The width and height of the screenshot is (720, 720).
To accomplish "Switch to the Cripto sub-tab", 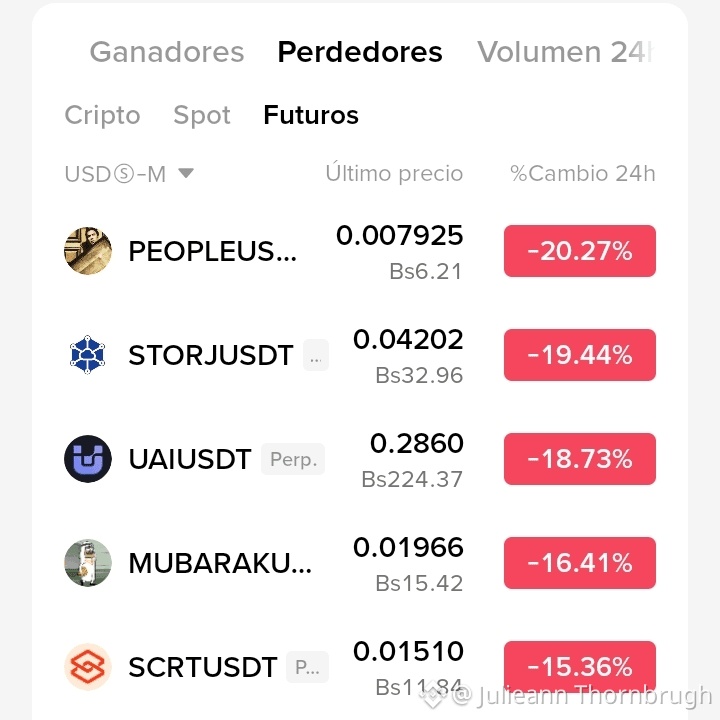I will 102,115.
